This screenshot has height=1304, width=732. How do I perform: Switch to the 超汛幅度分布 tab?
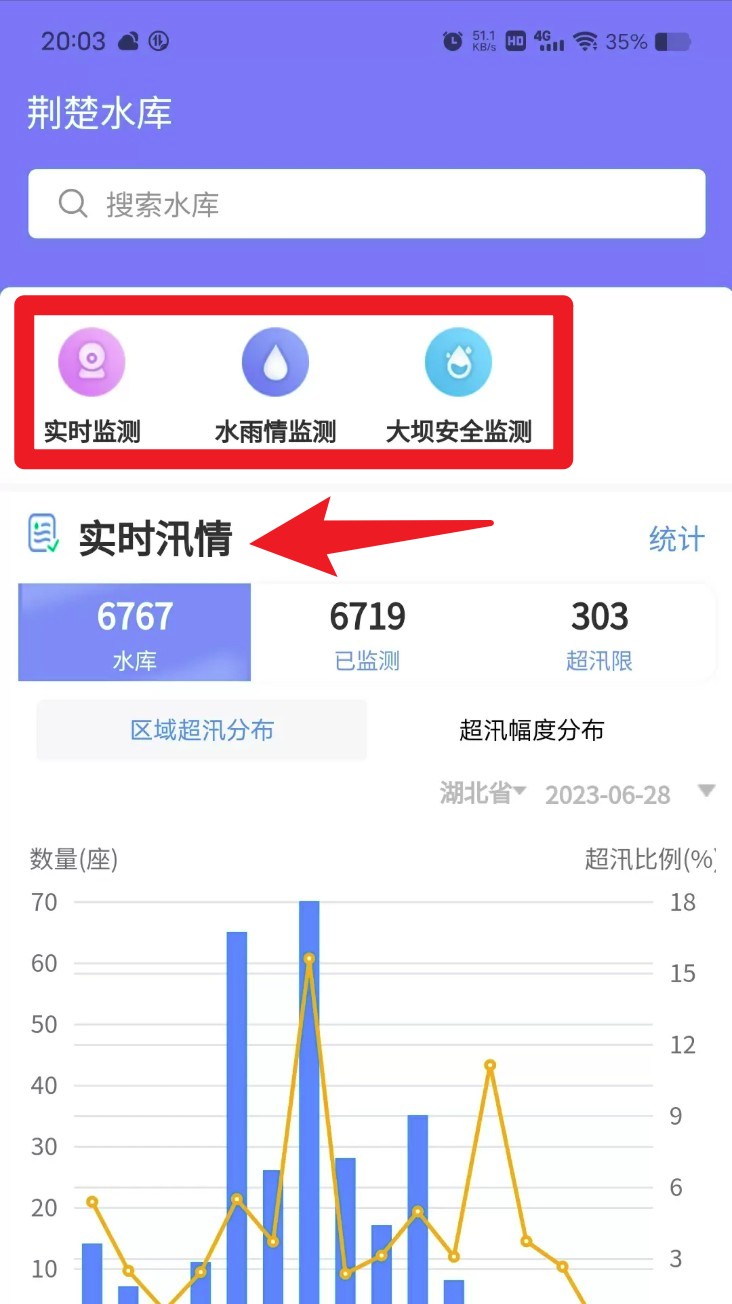[531, 730]
